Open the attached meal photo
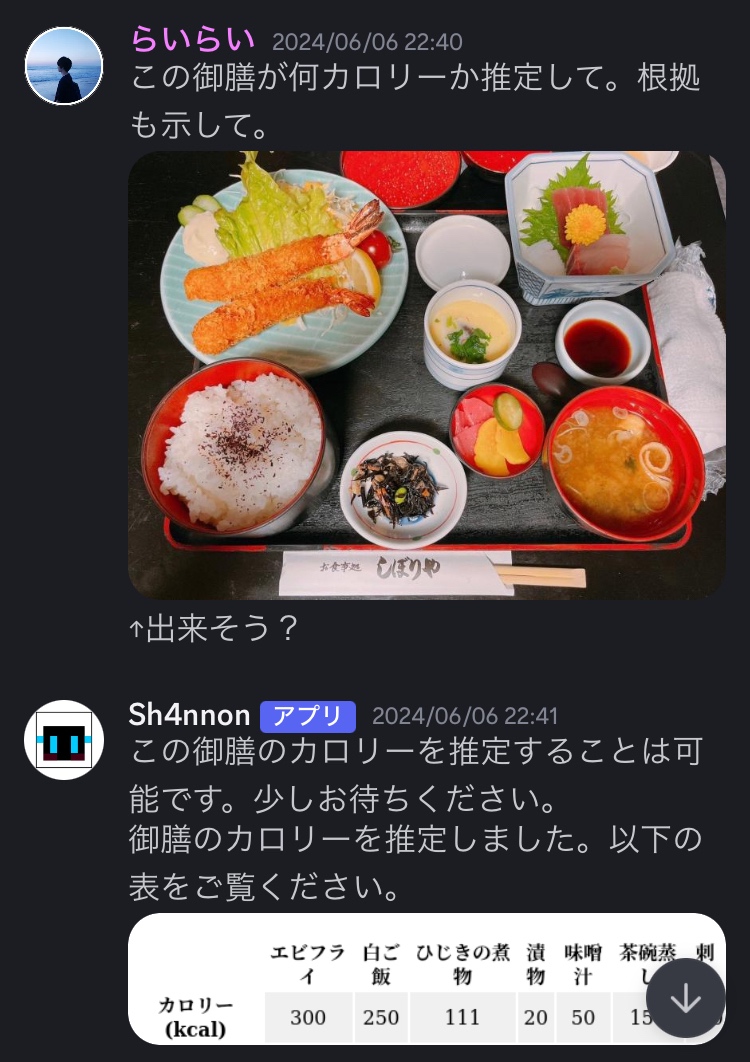This screenshot has height=1062, width=750. coord(427,375)
